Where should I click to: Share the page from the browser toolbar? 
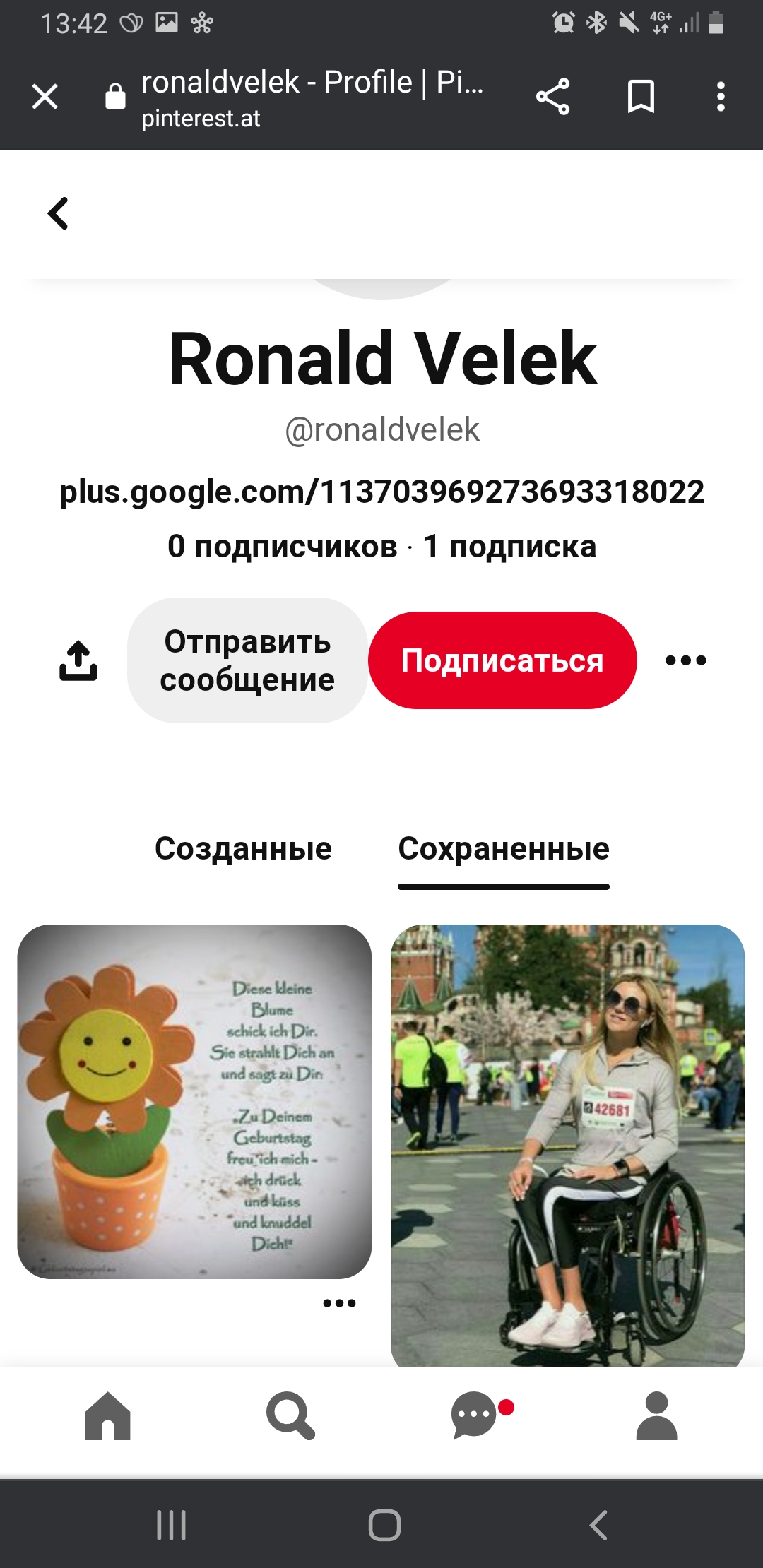click(553, 97)
